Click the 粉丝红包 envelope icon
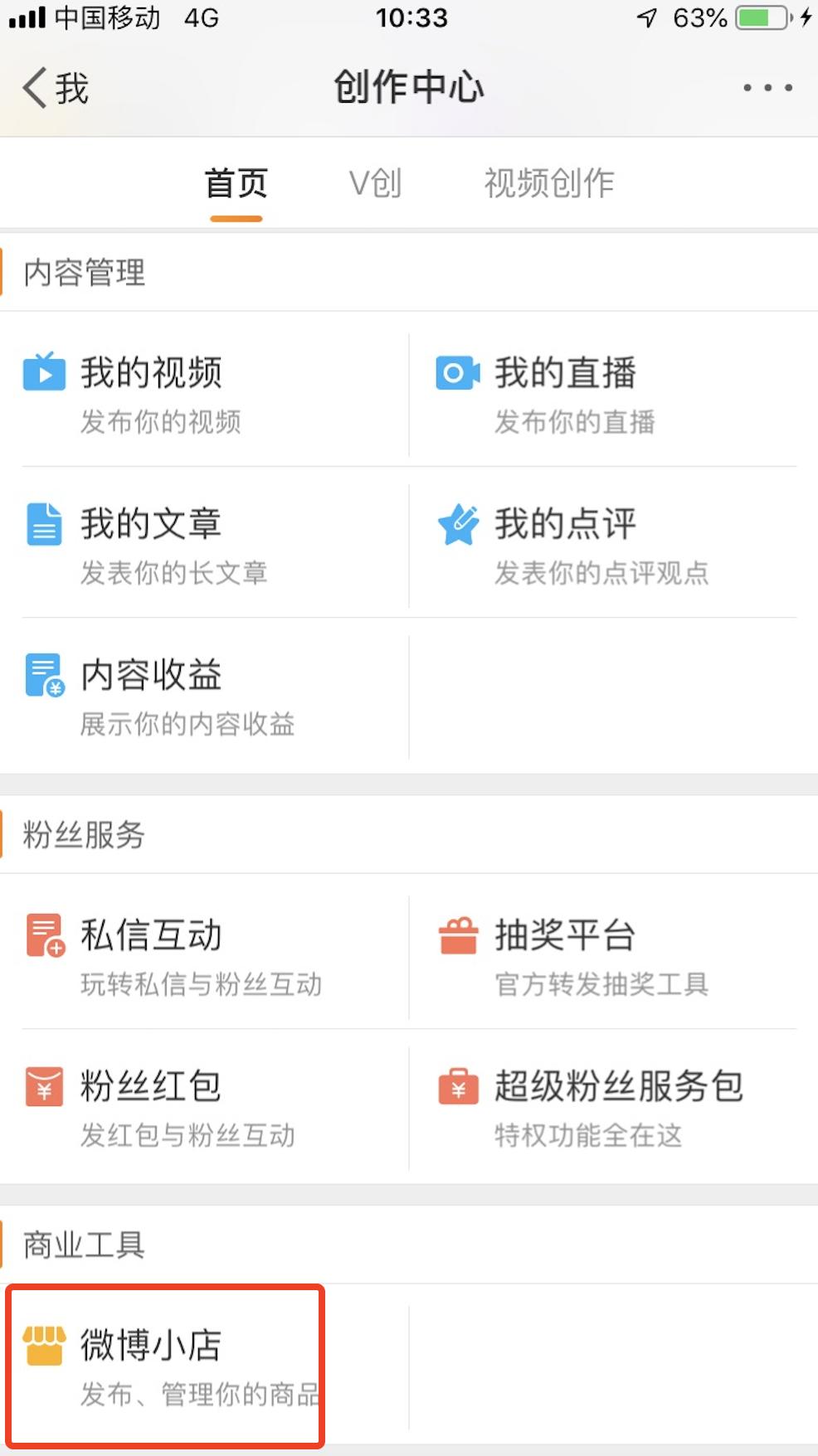 [x=44, y=1086]
